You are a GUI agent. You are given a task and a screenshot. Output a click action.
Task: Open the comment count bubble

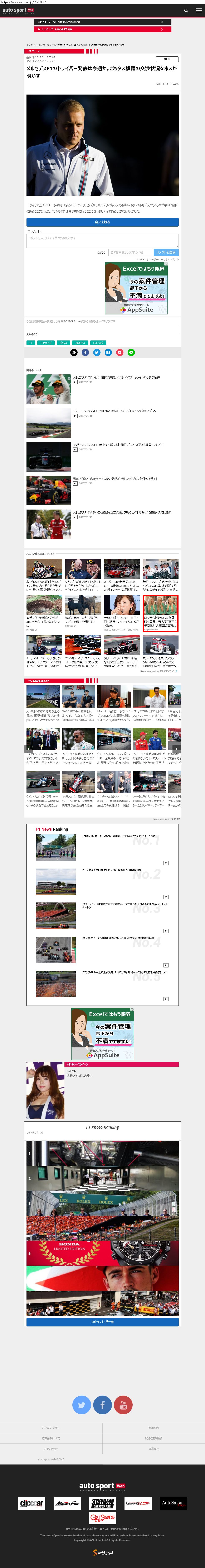(x=167, y=59)
